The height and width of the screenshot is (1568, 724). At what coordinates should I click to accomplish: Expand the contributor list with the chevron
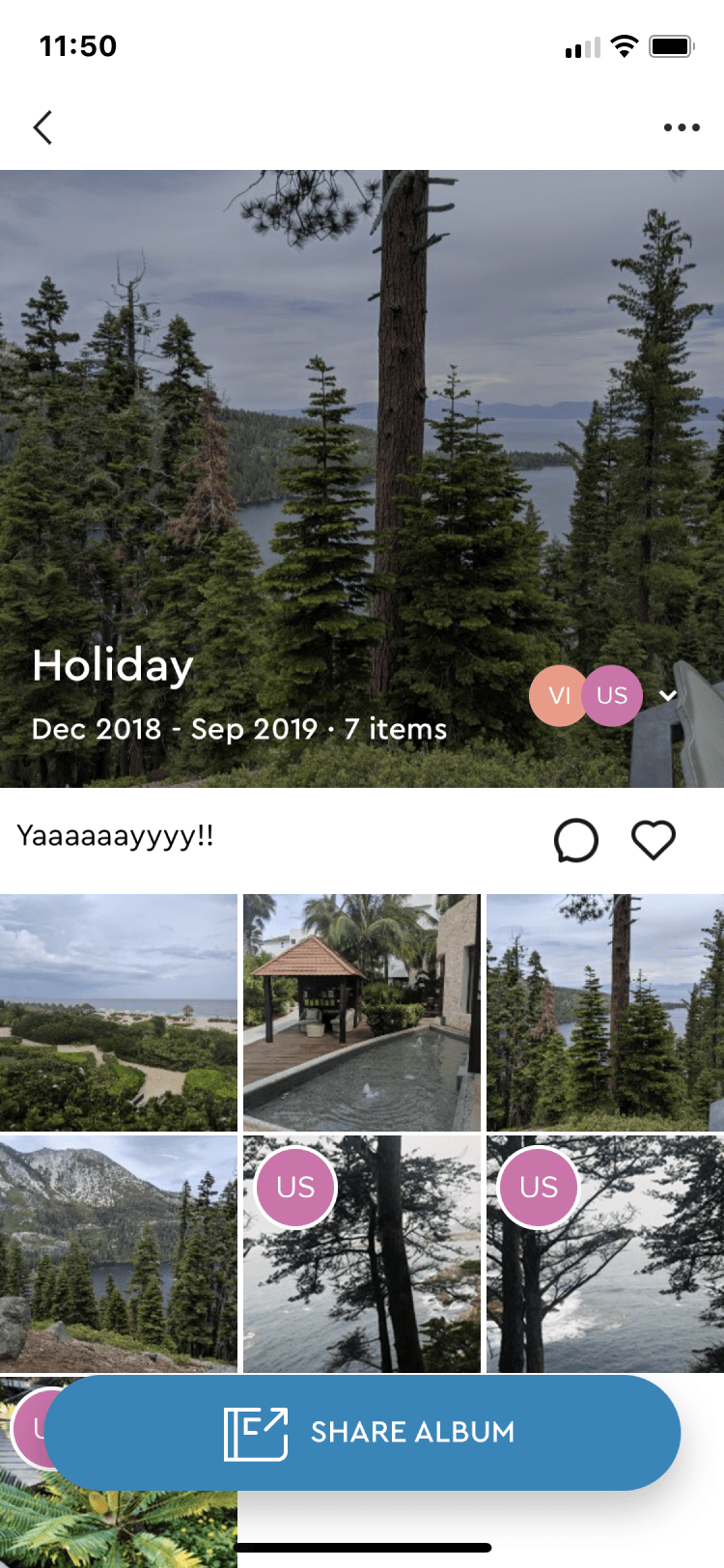tap(668, 695)
